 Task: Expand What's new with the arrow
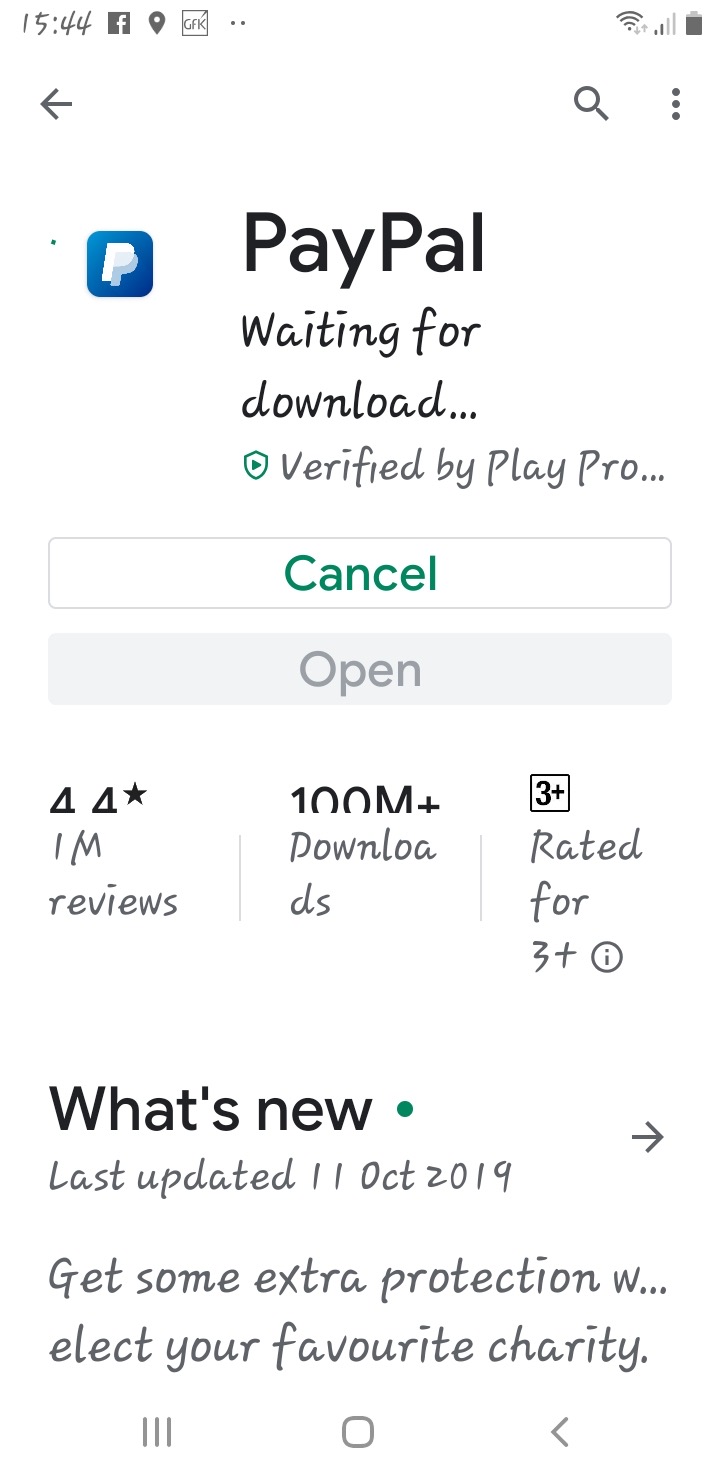click(648, 1137)
